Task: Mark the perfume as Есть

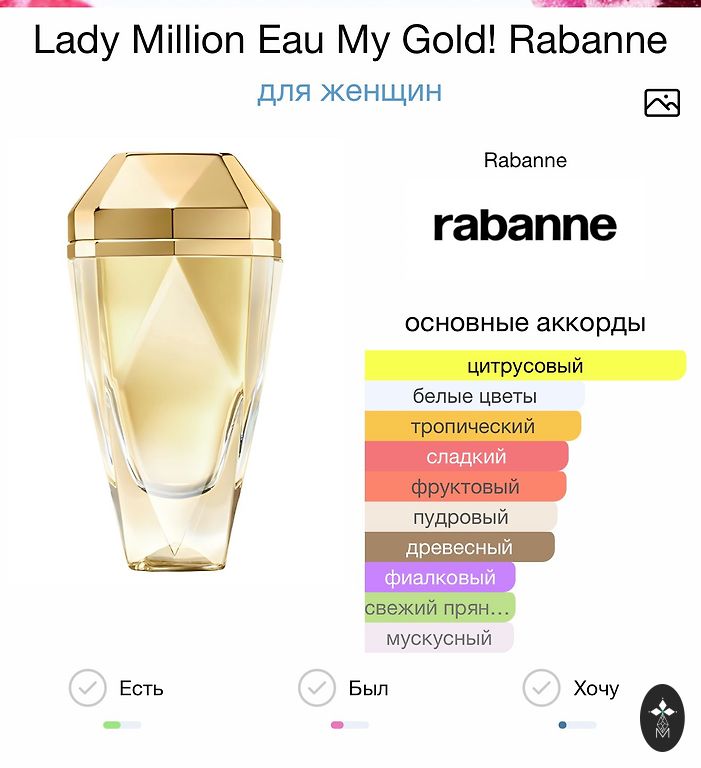Action: point(88,688)
